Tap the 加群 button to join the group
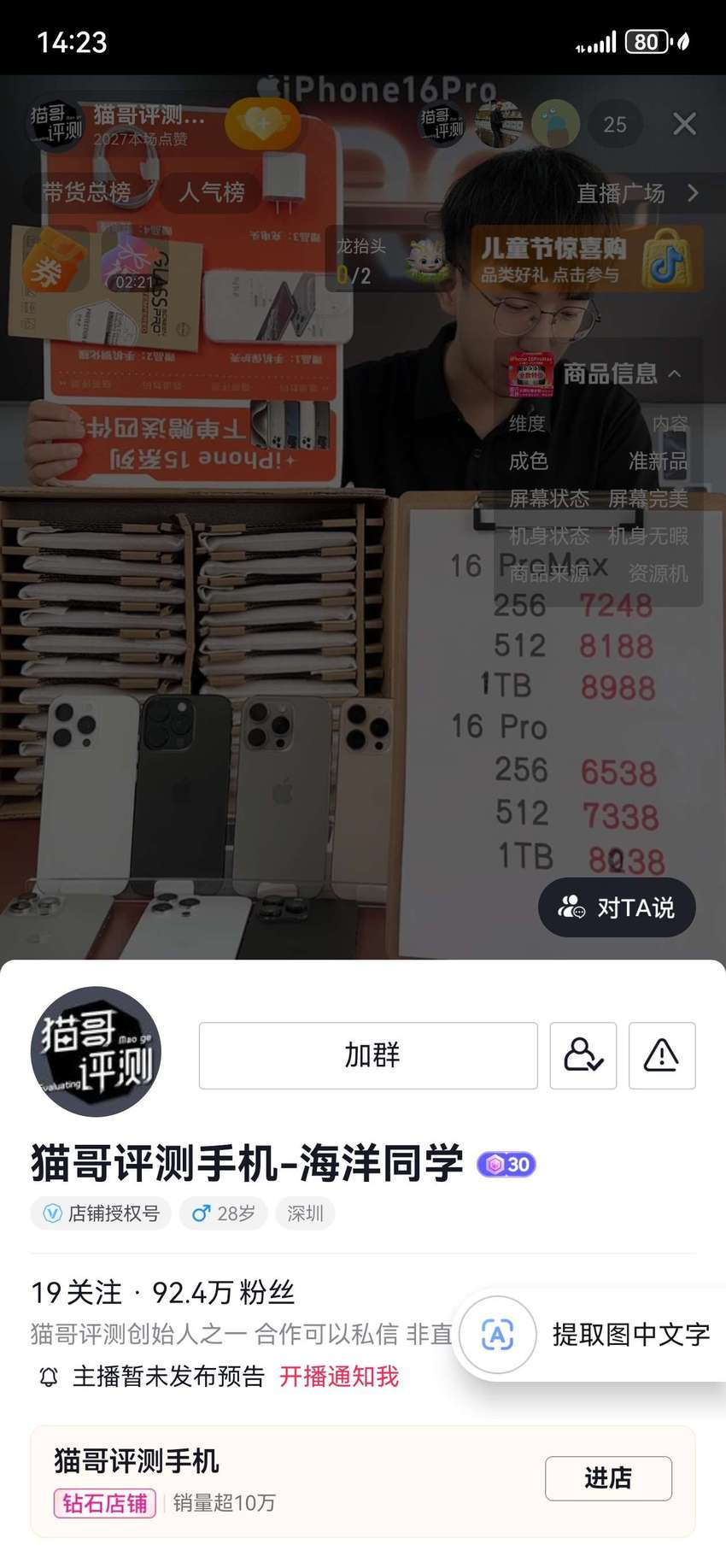Image resolution: width=726 pixels, height=1568 pixels. [368, 1055]
